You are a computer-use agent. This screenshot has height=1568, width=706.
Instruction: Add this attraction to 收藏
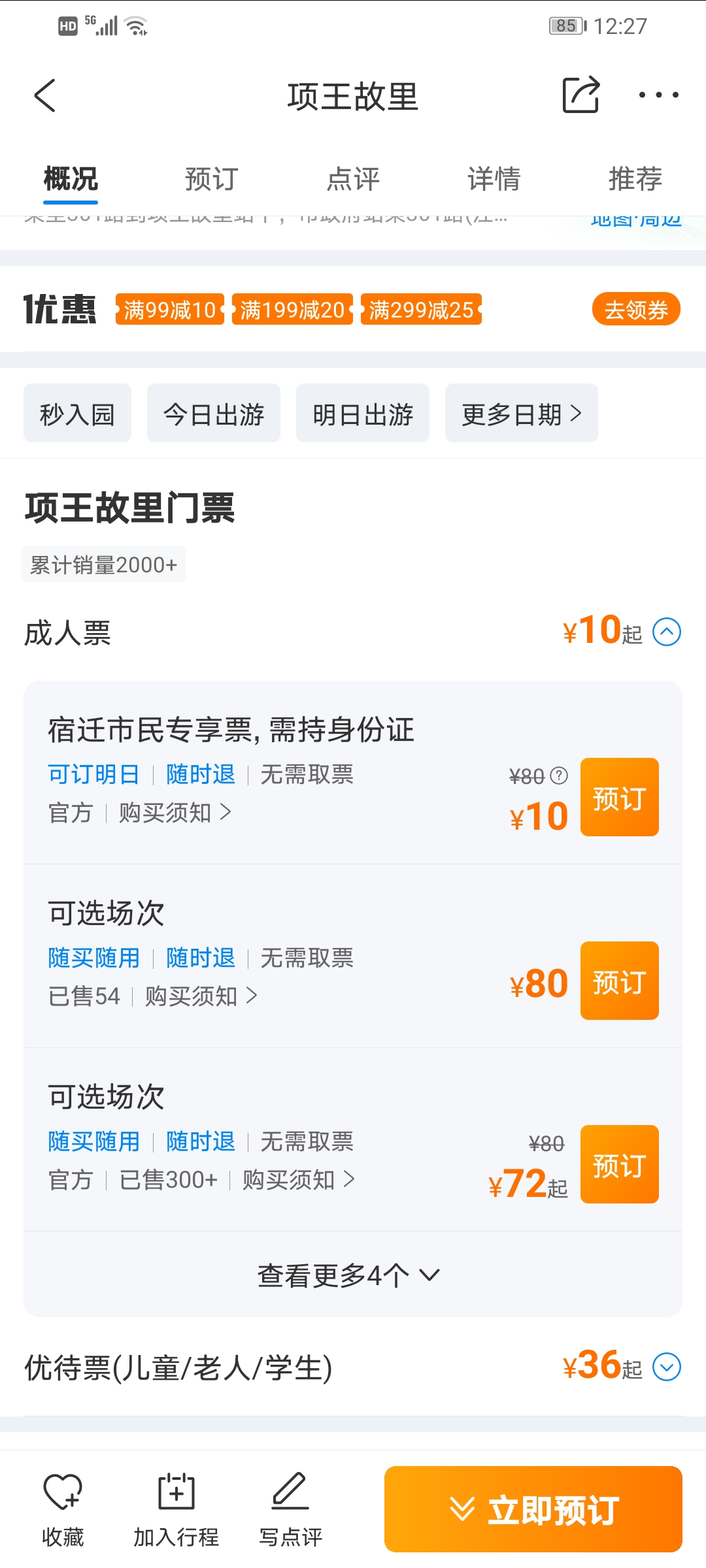[63, 1509]
